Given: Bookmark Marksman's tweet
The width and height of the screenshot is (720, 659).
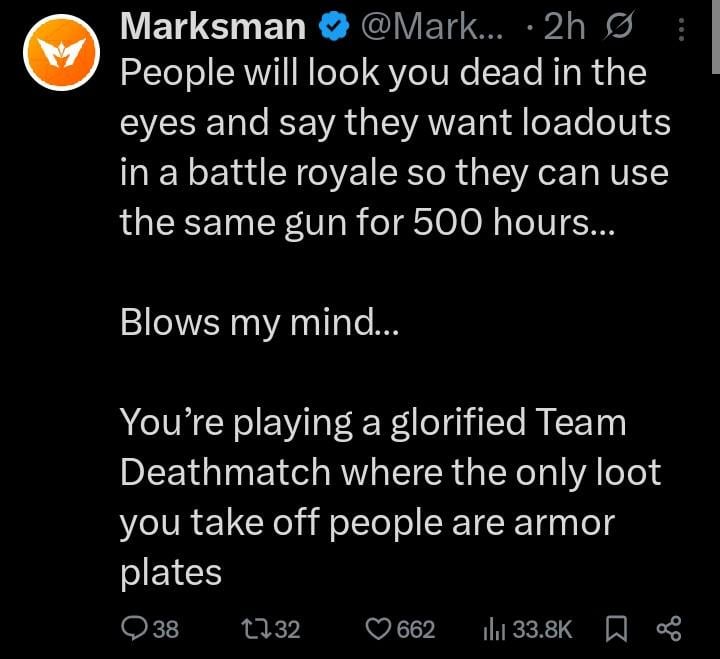Looking at the screenshot, I should pos(614,628).
